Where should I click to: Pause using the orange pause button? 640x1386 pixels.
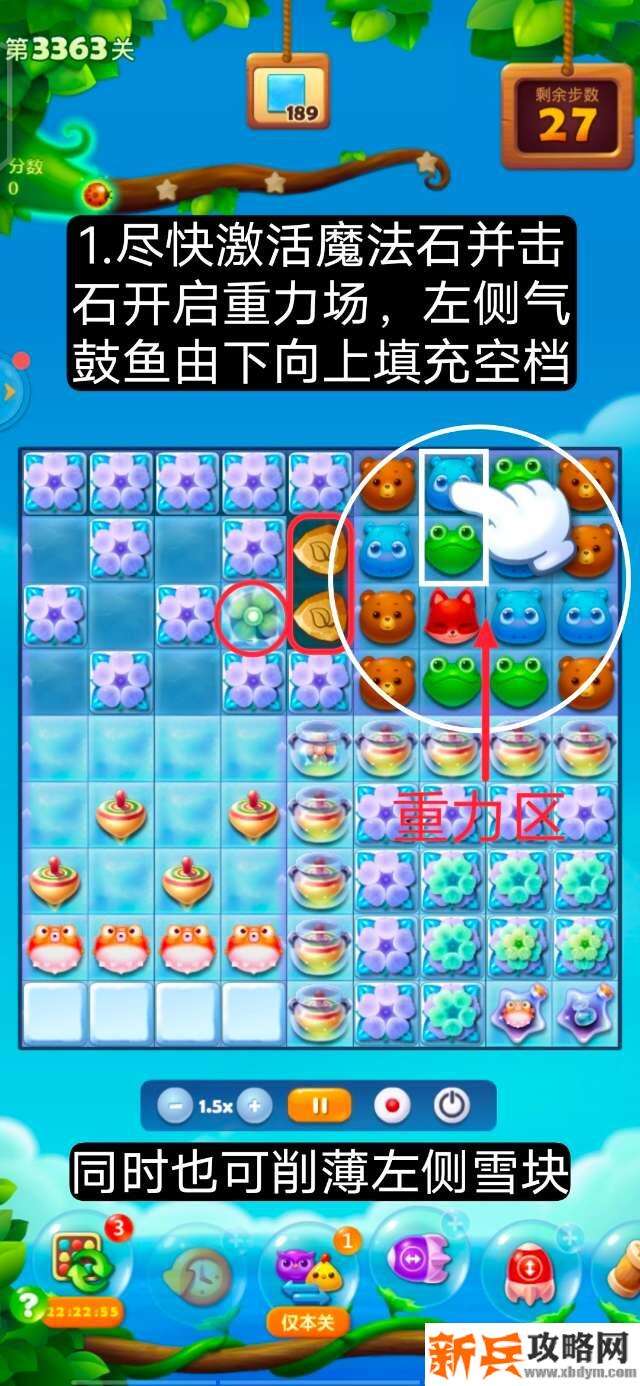[320, 1106]
